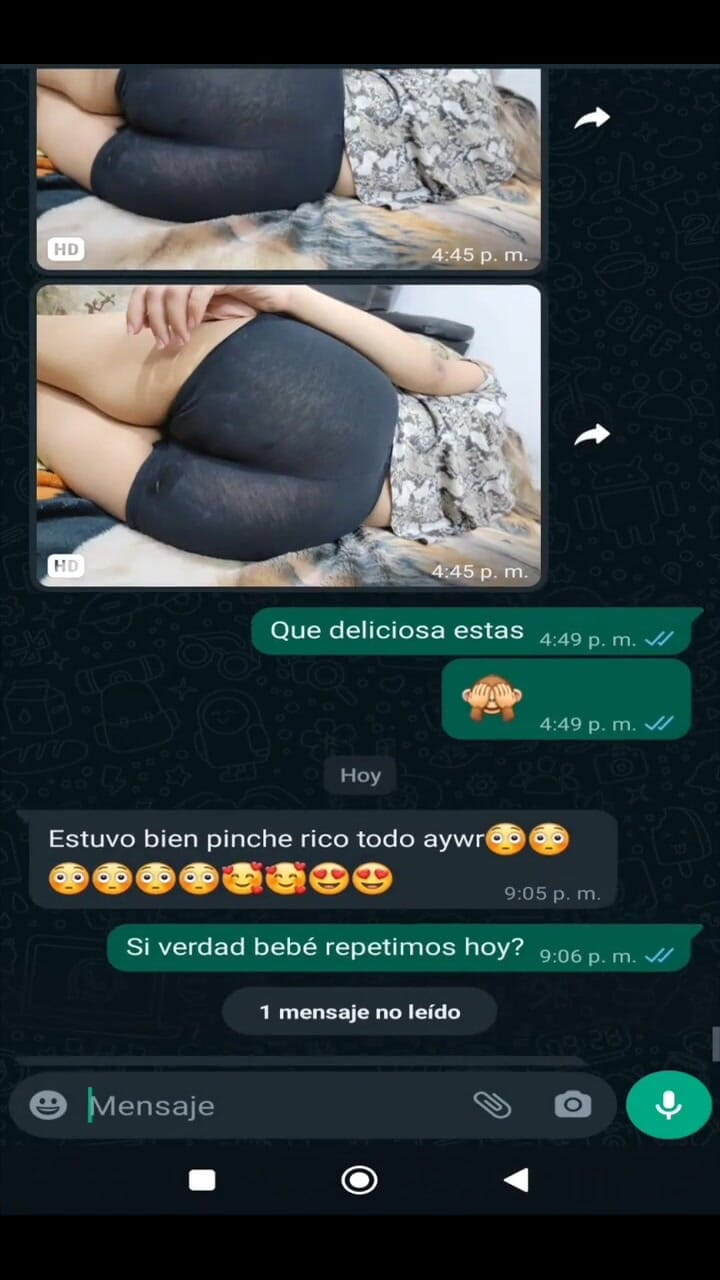Screen dimensions: 720x1280
Task: Go to the home screen
Action: pyautogui.click(x=359, y=1180)
